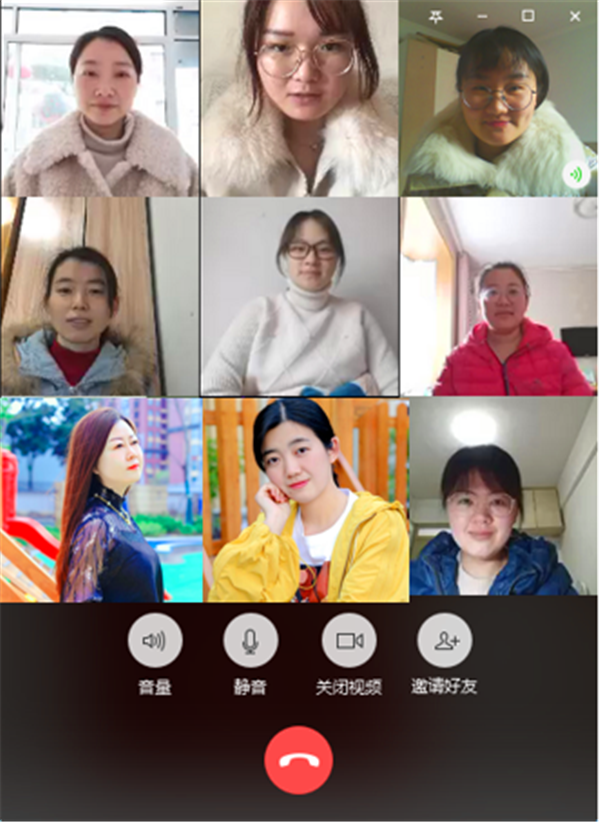The image size is (600, 822).
Task: Minimize the call window
Action: (482, 16)
